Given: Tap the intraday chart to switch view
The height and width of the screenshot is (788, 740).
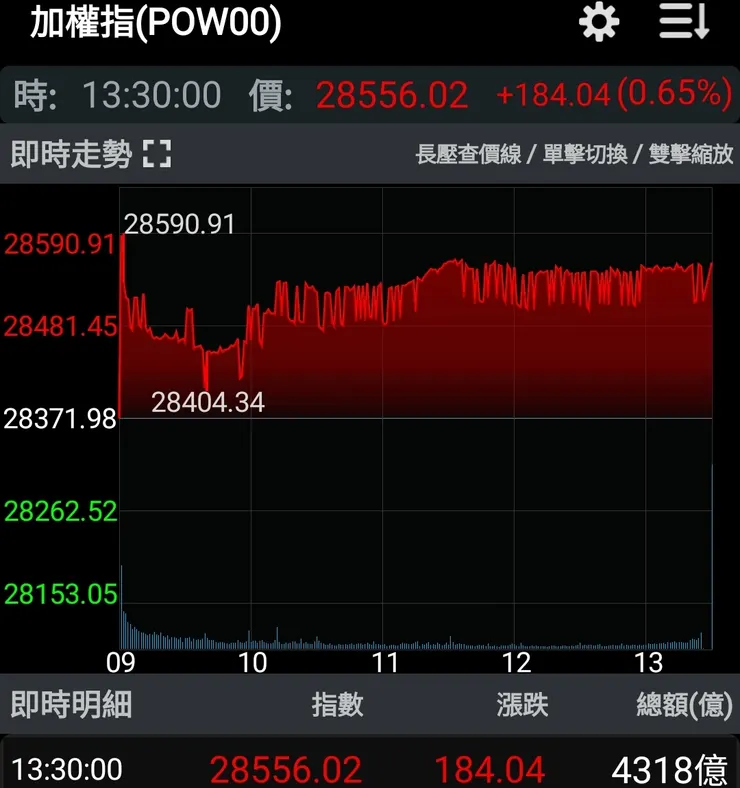Looking at the screenshot, I should [415, 420].
